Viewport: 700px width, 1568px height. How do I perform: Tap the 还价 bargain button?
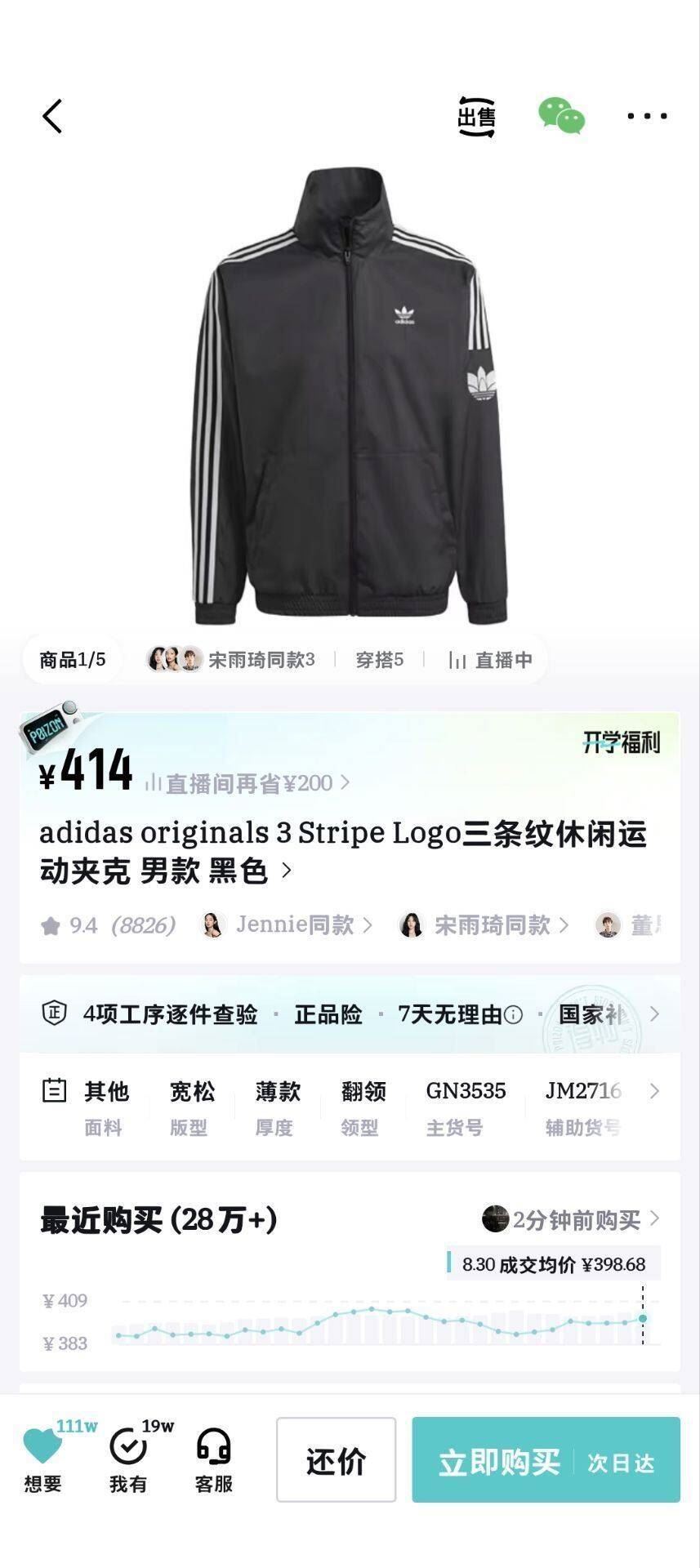point(336,1459)
